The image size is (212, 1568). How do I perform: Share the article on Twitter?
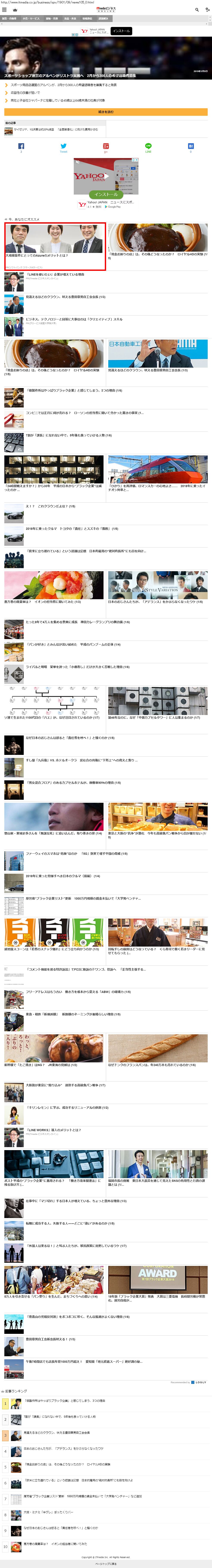tap(63, 146)
